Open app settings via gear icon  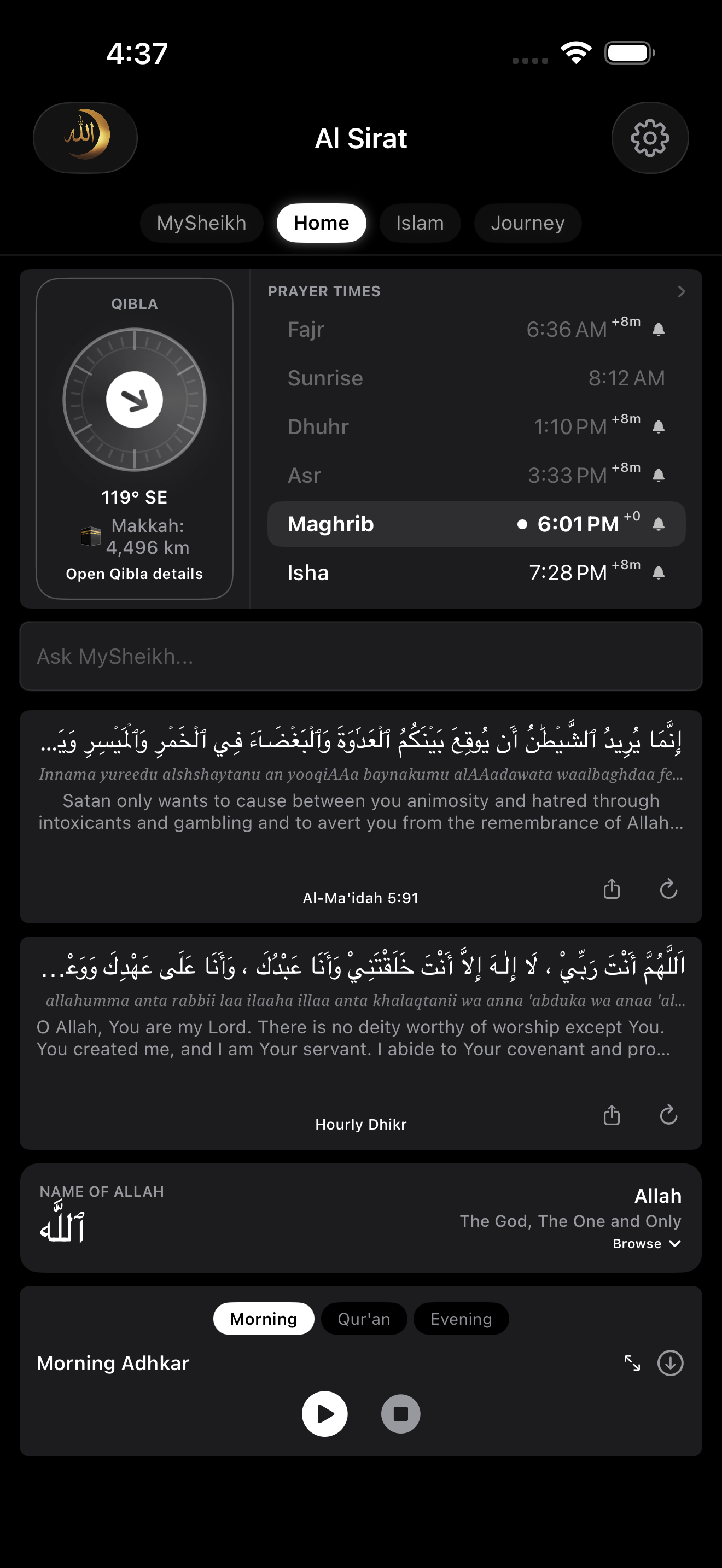coord(650,138)
